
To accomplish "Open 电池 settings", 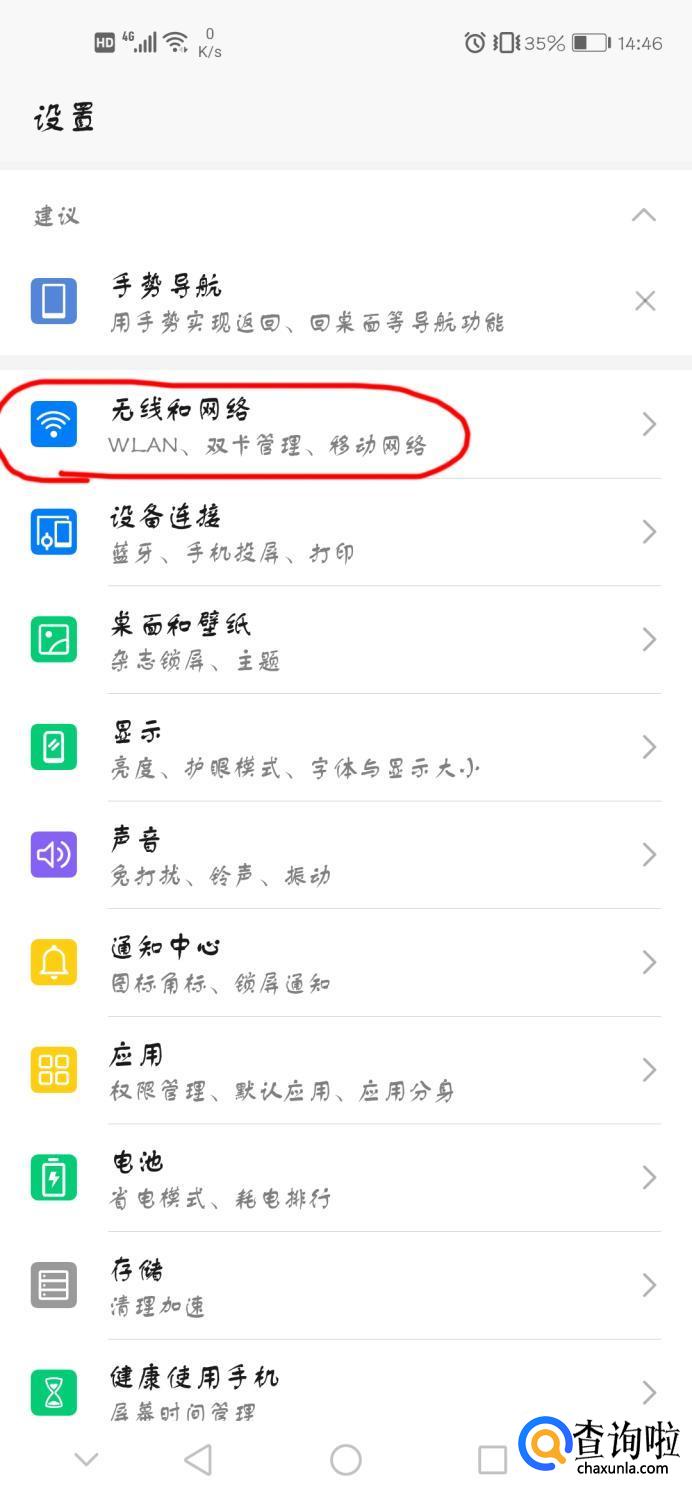I will [x=346, y=1178].
